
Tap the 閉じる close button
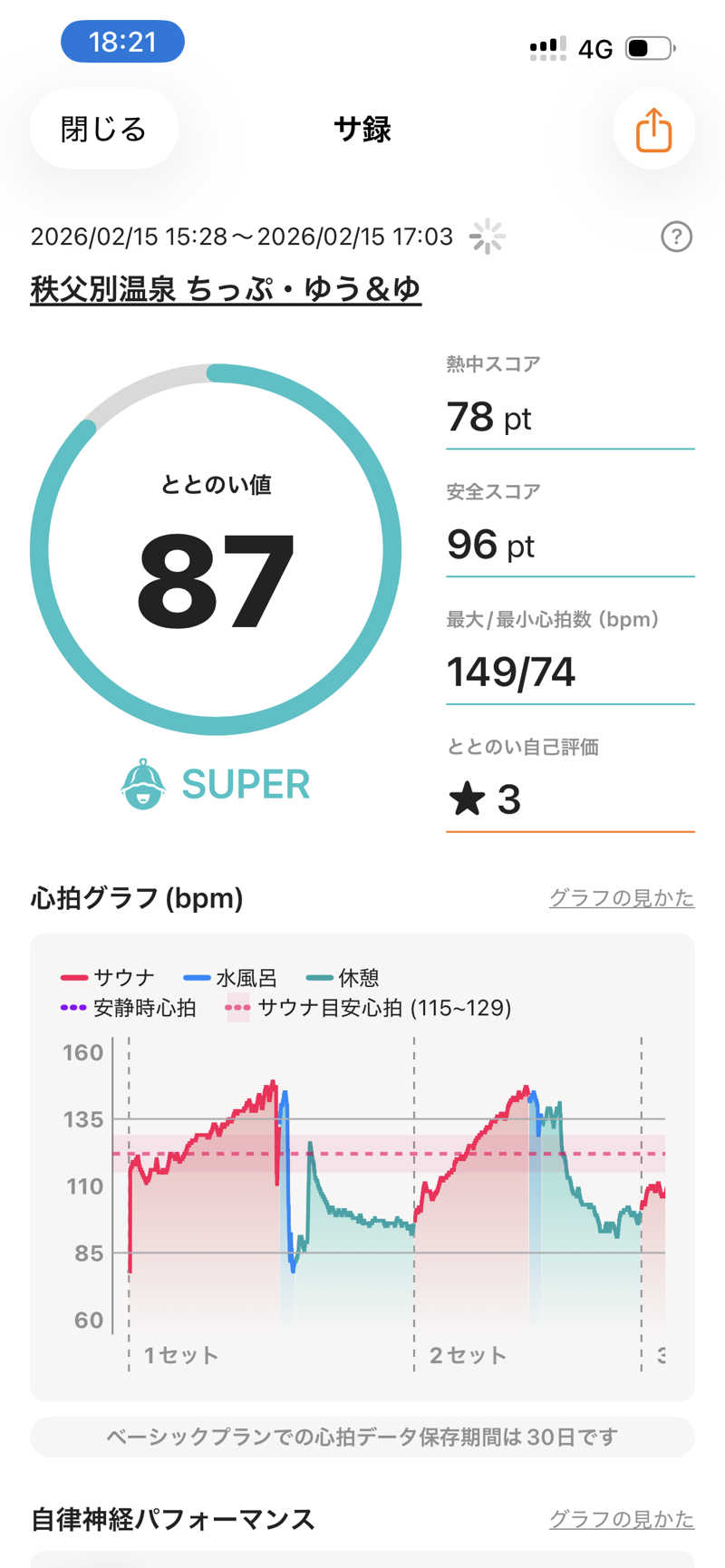pos(103,130)
